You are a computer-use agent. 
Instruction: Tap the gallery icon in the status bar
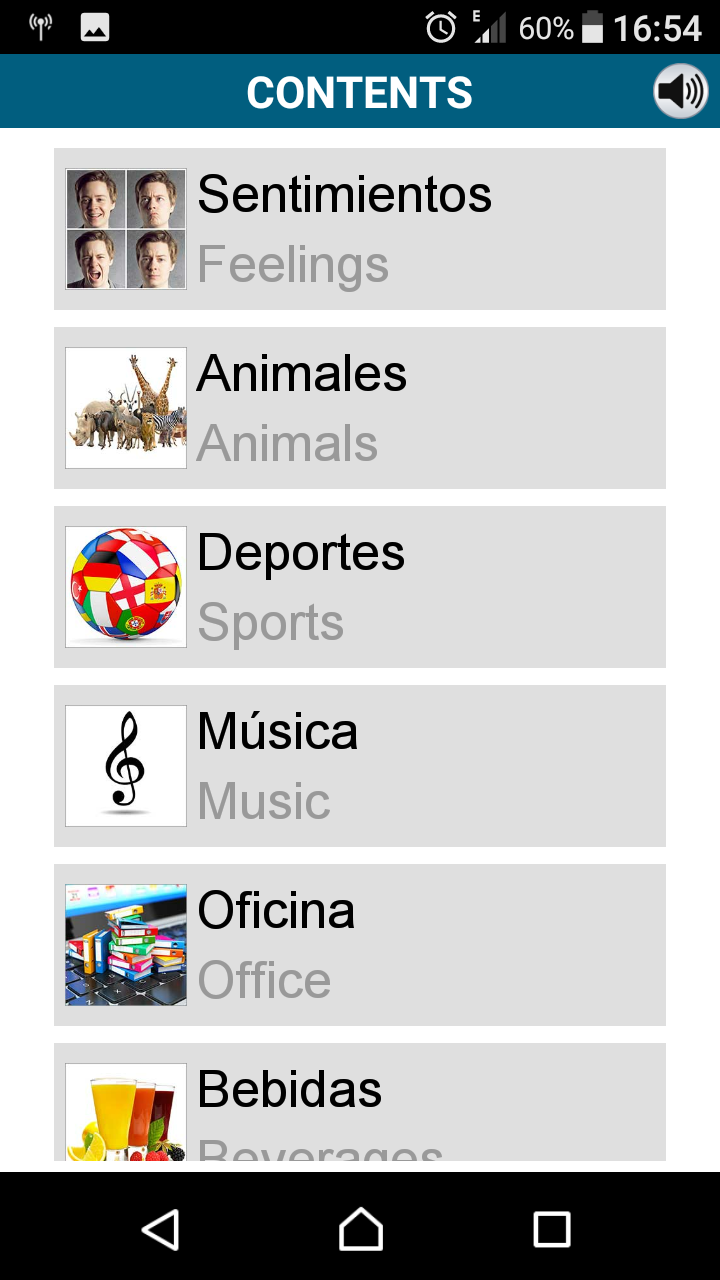tap(94, 27)
